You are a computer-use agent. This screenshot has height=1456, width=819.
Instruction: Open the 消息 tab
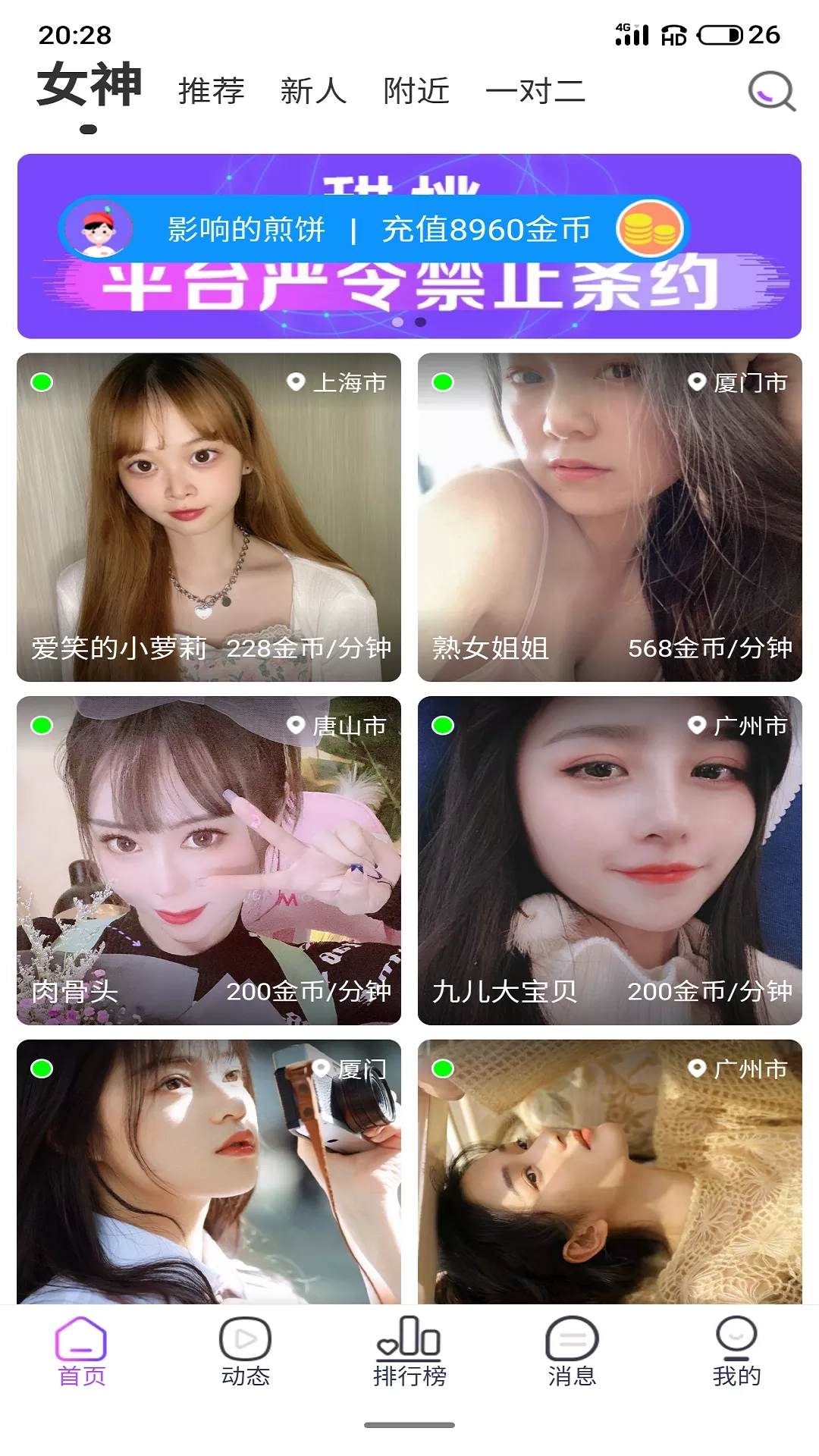coord(573,1353)
